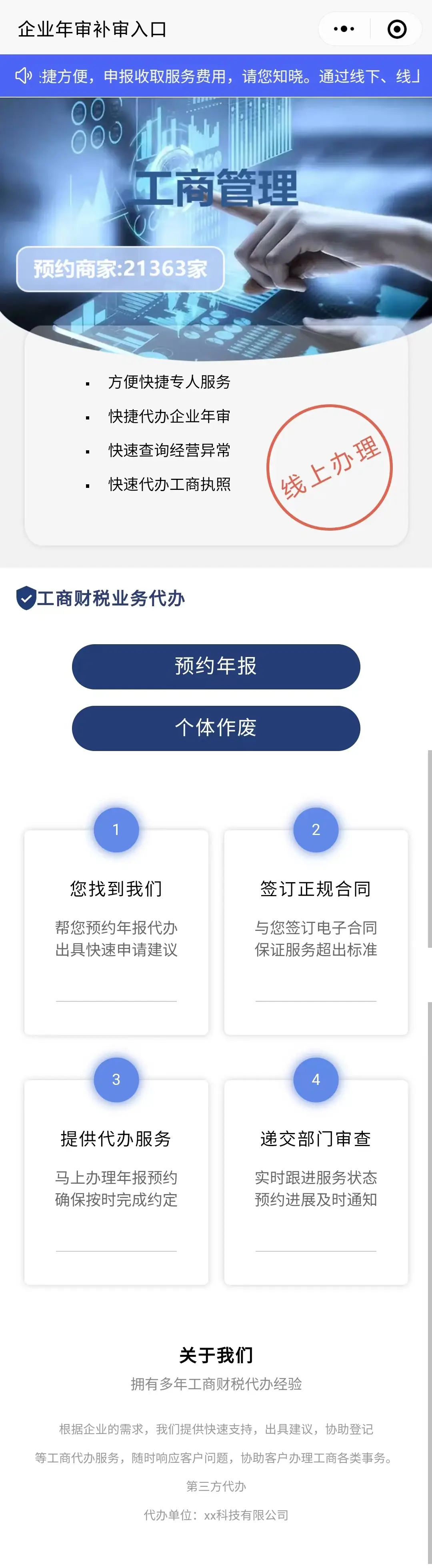Select the 个体作废 button
The image size is (432, 1568).
click(x=216, y=728)
